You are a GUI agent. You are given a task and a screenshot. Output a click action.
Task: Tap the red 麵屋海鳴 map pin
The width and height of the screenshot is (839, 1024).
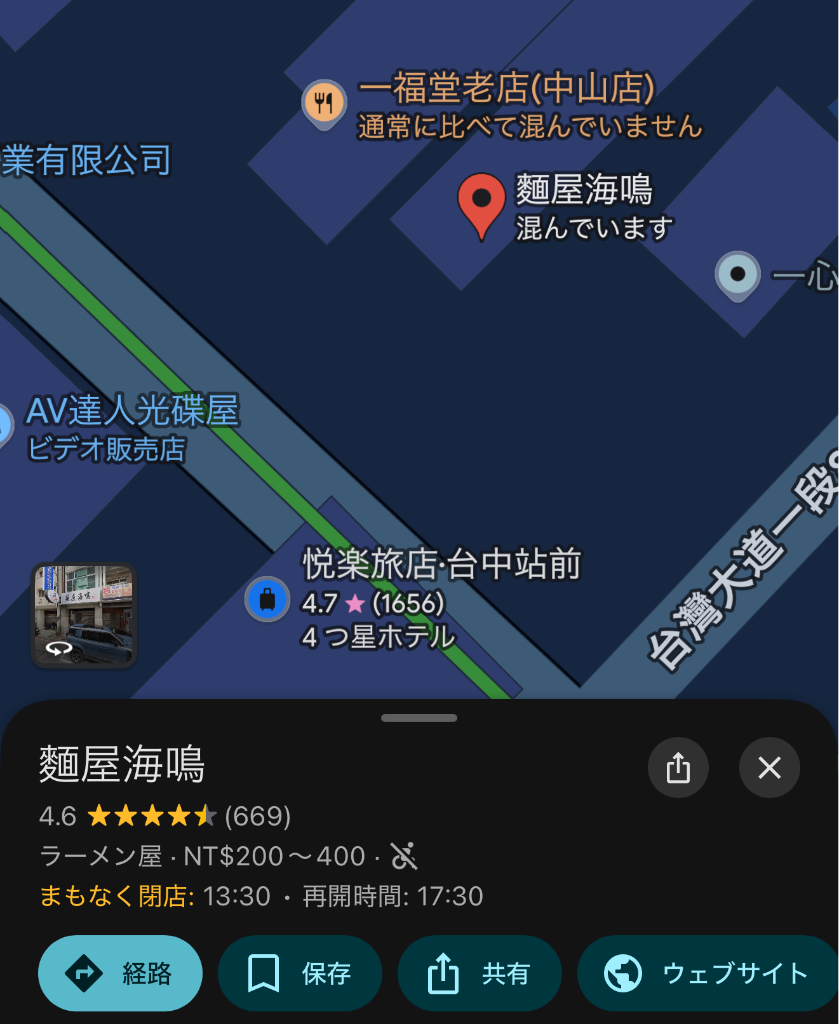click(x=482, y=201)
